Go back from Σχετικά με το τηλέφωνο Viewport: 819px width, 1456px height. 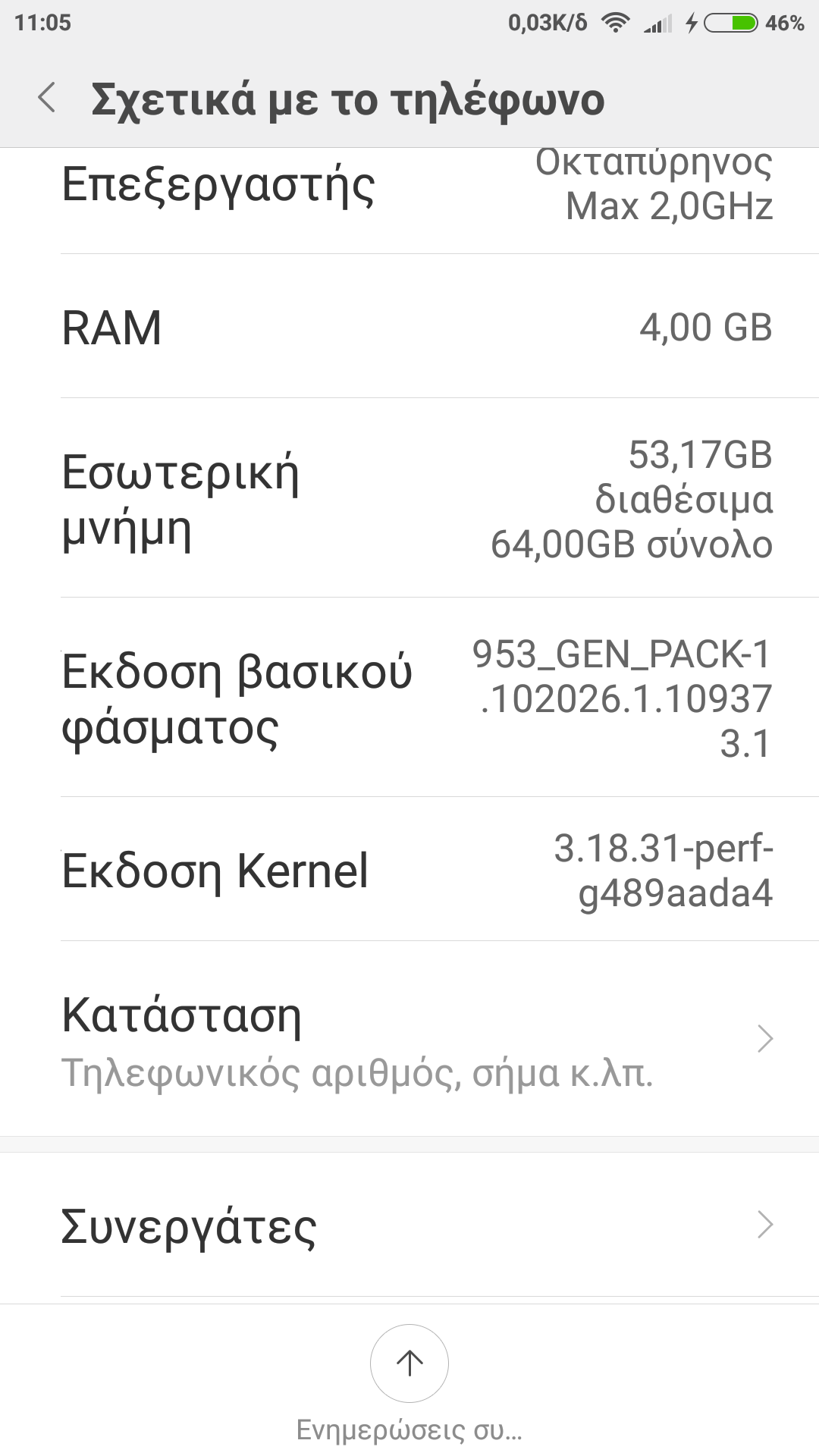click(x=47, y=99)
